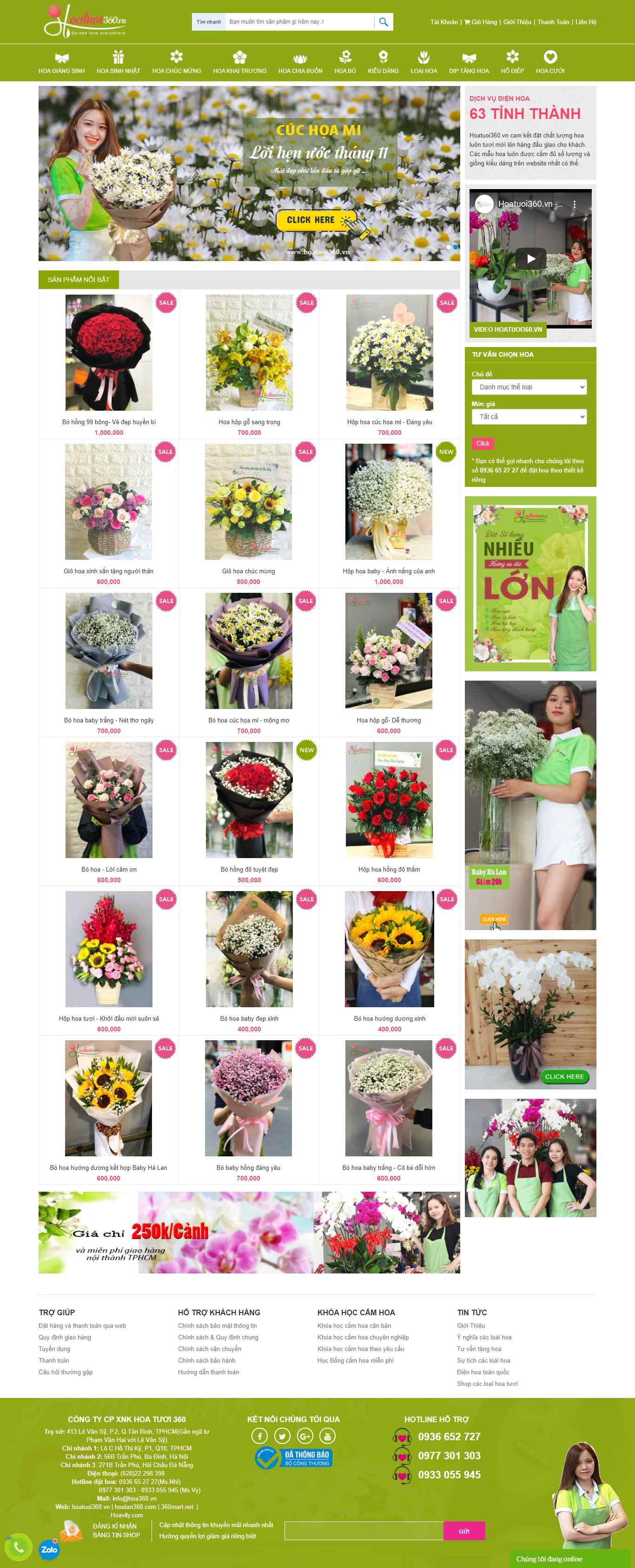Select the Hoa Cưới menu item
The width and height of the screenshot is (635, 1568).
(550, 63)
